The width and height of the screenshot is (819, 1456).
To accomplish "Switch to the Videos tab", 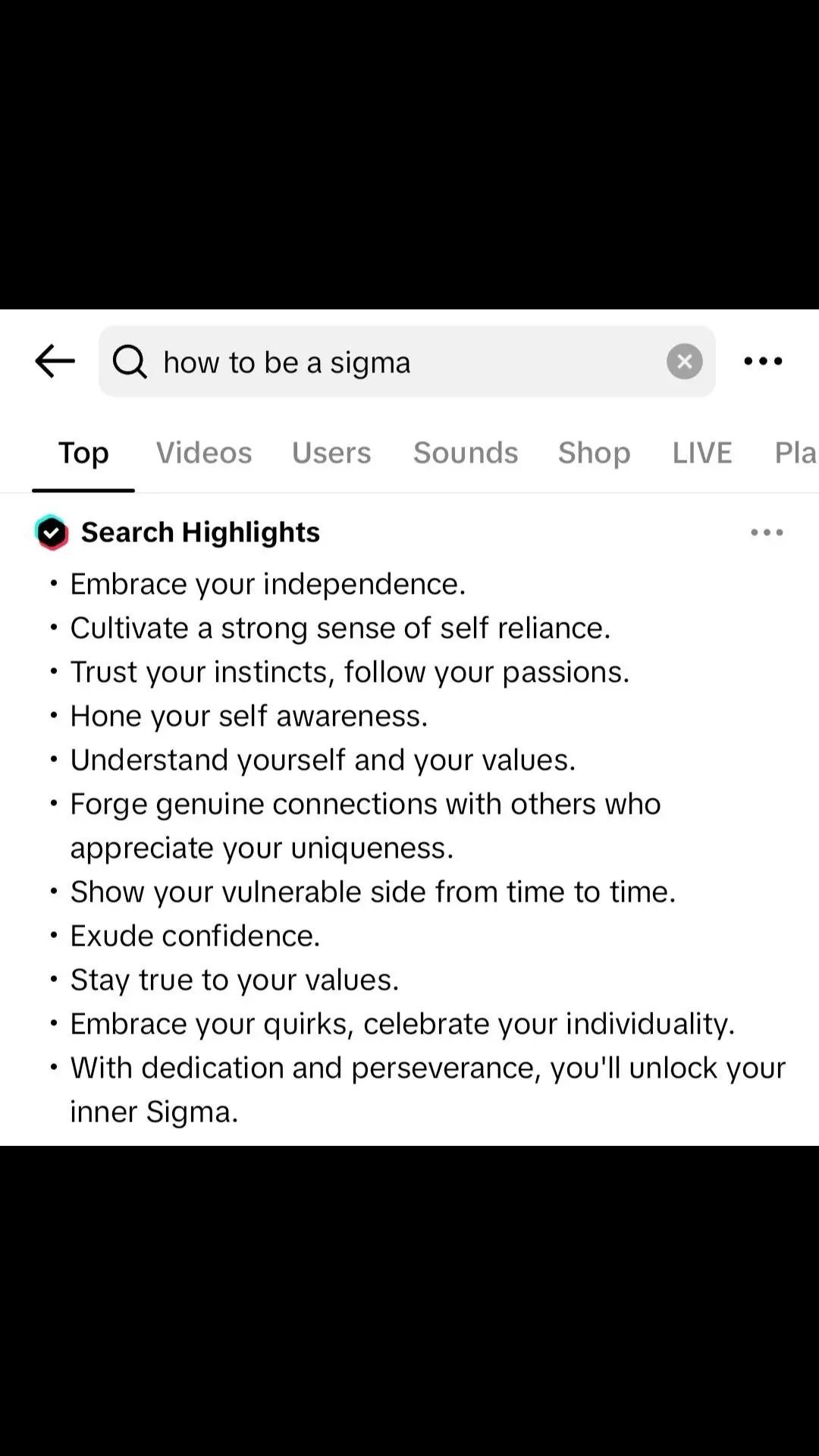I will 204,453.
